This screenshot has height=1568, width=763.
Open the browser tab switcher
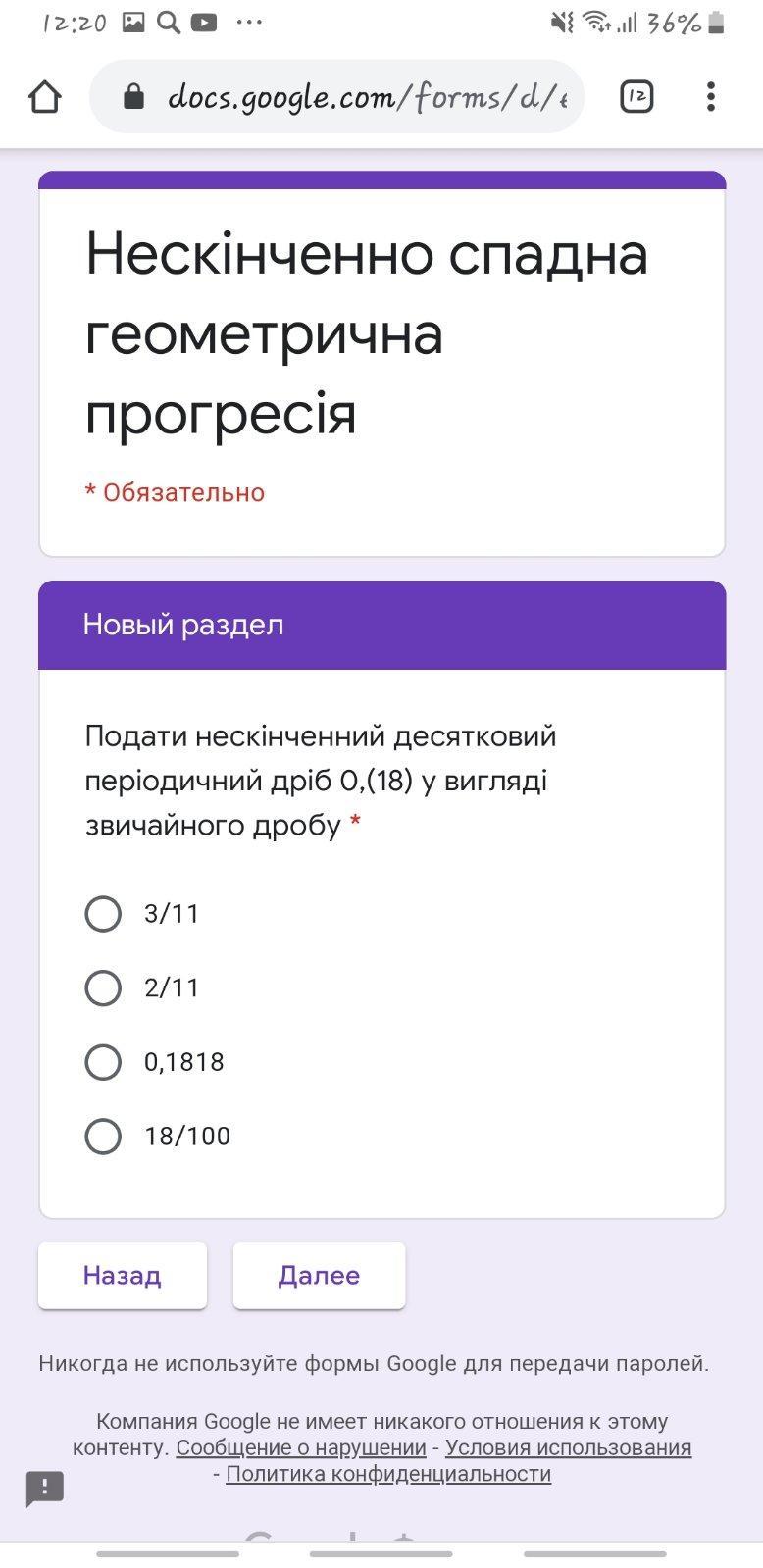[x=636, y=96]
